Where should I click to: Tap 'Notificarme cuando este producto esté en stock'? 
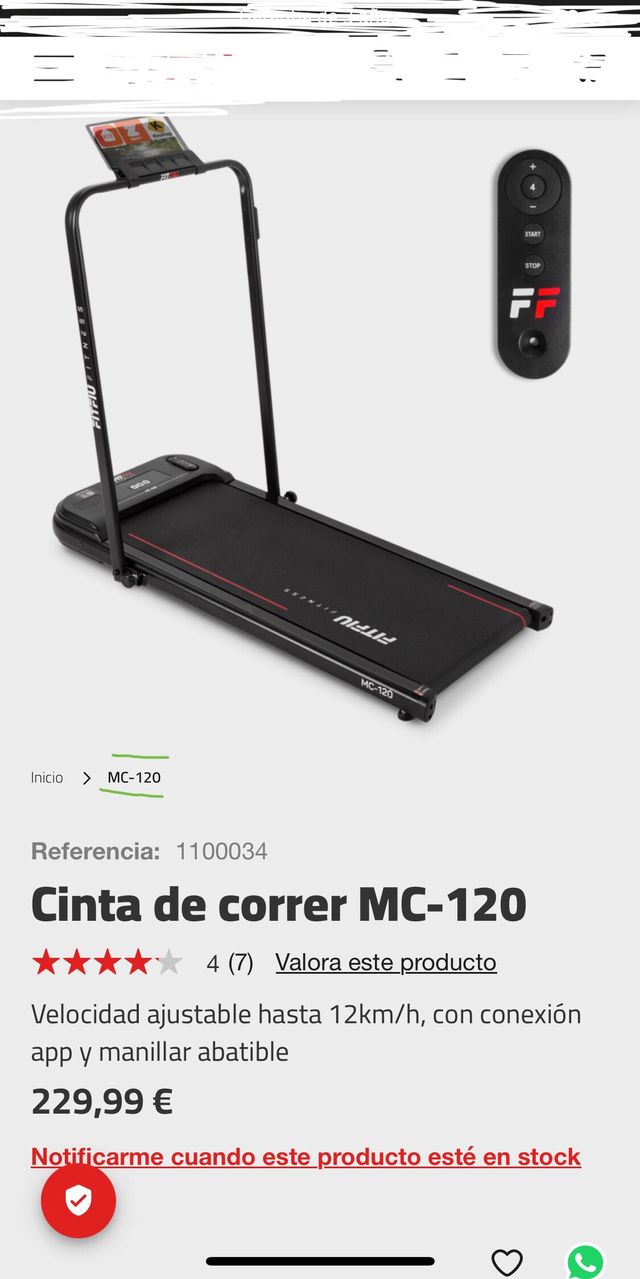(305, 1157)
